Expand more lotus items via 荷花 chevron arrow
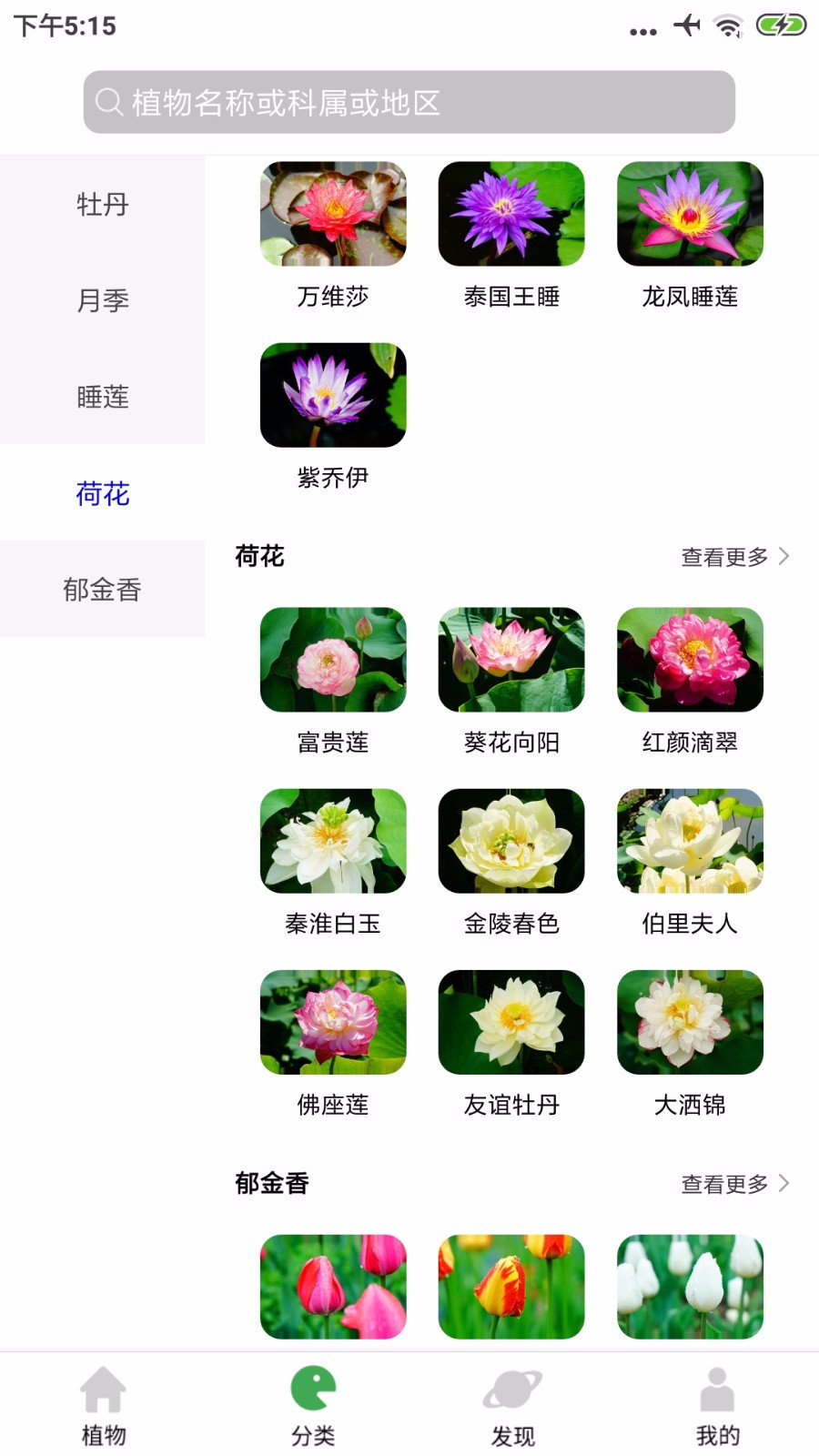The height and width of the screenshot is (1456, 819). tap(784, 556)
